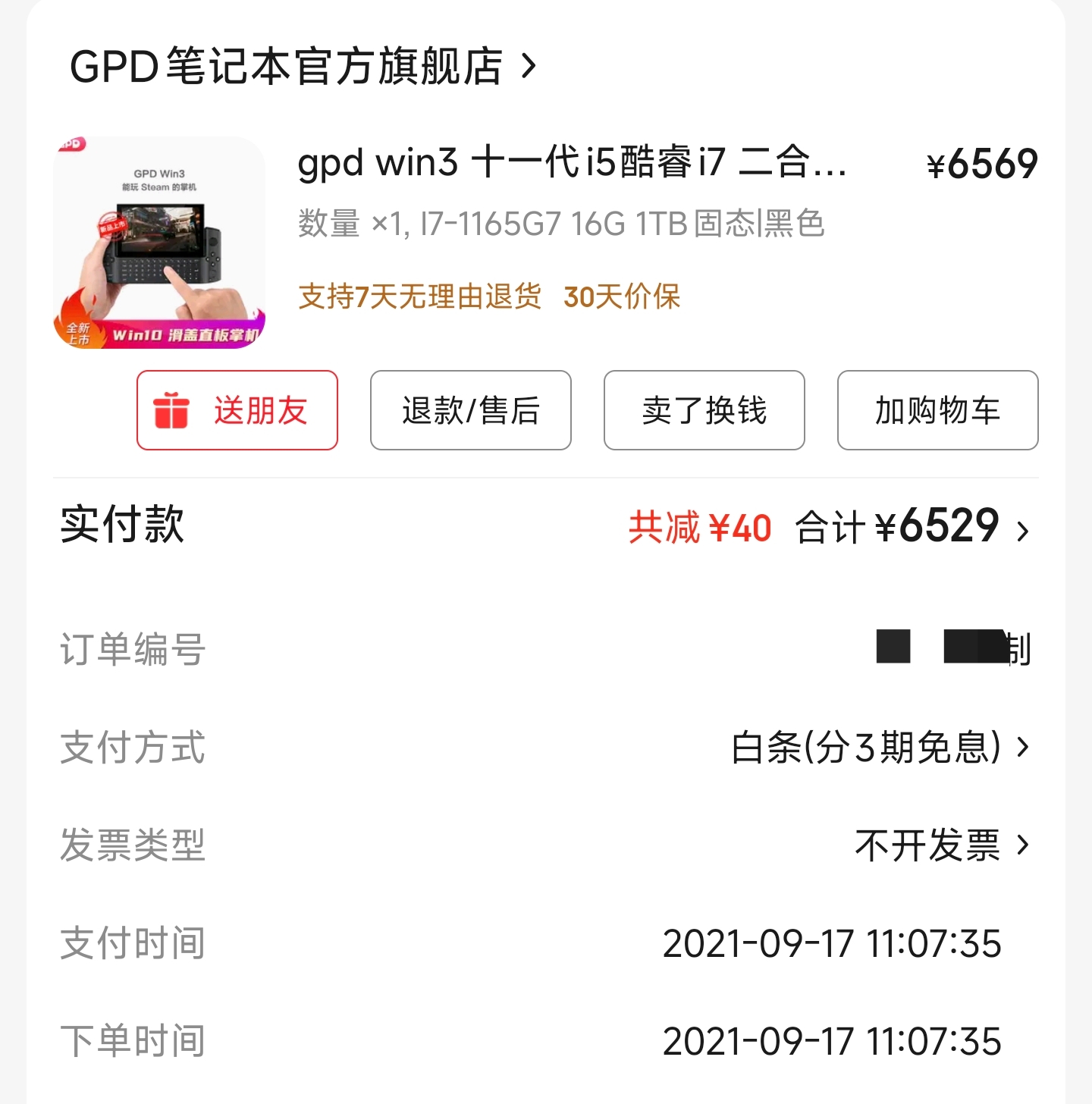Image resolution: width=1092 pixels, height=1104 pixels.
Task: Tap the 送朋友 gift button
Action: [x=237, y=410]
